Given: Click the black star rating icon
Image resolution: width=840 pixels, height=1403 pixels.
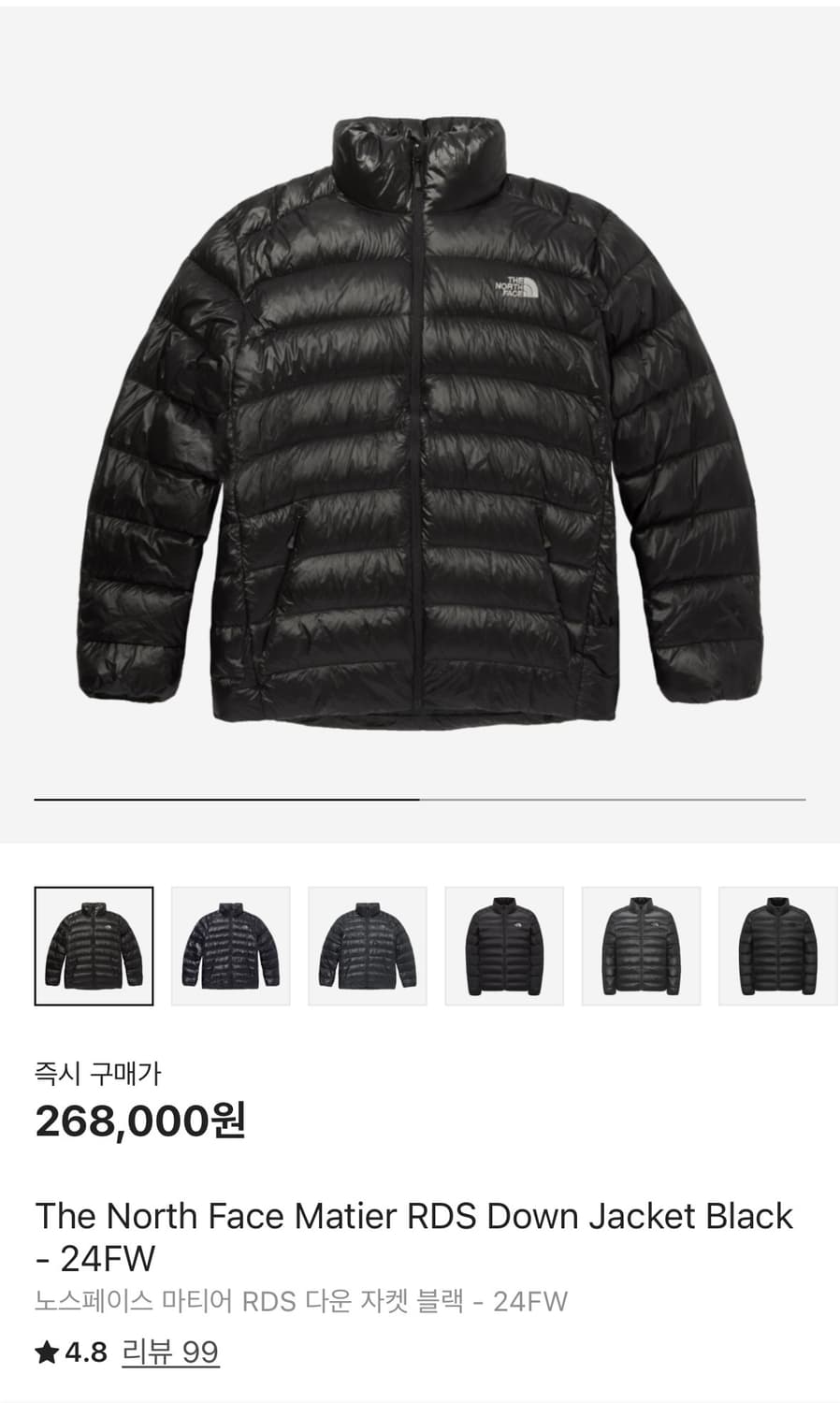Looking at the screenshot, I should [x=45, y=1350].
